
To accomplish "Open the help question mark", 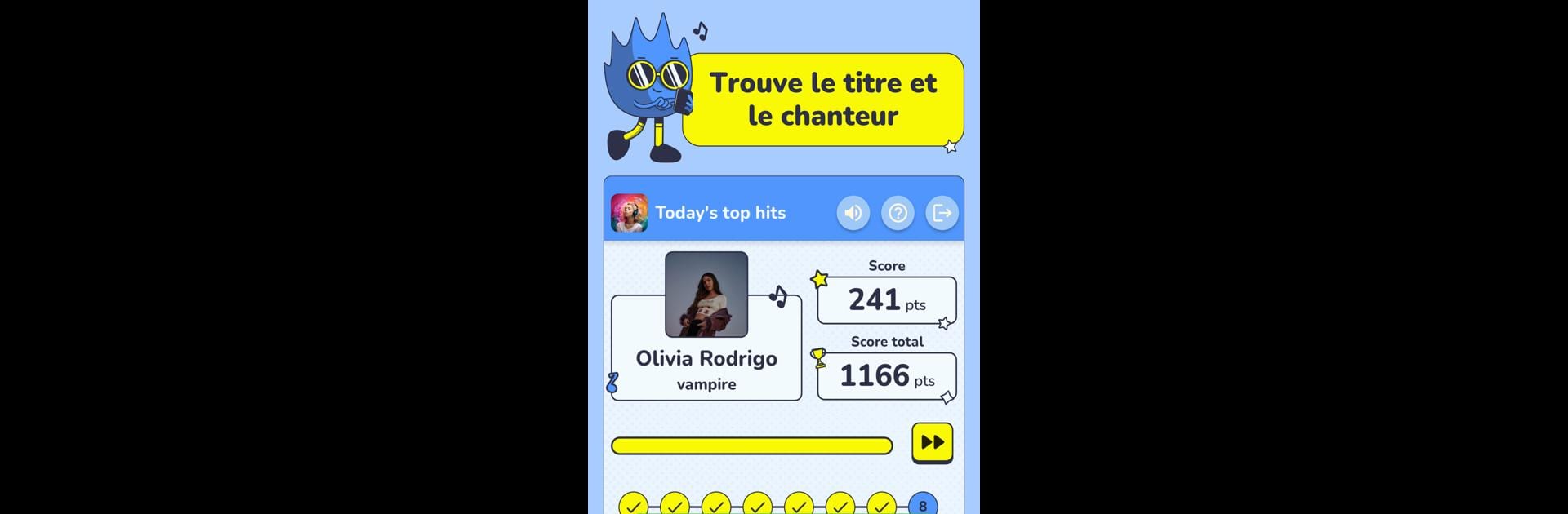I will 898,213.
